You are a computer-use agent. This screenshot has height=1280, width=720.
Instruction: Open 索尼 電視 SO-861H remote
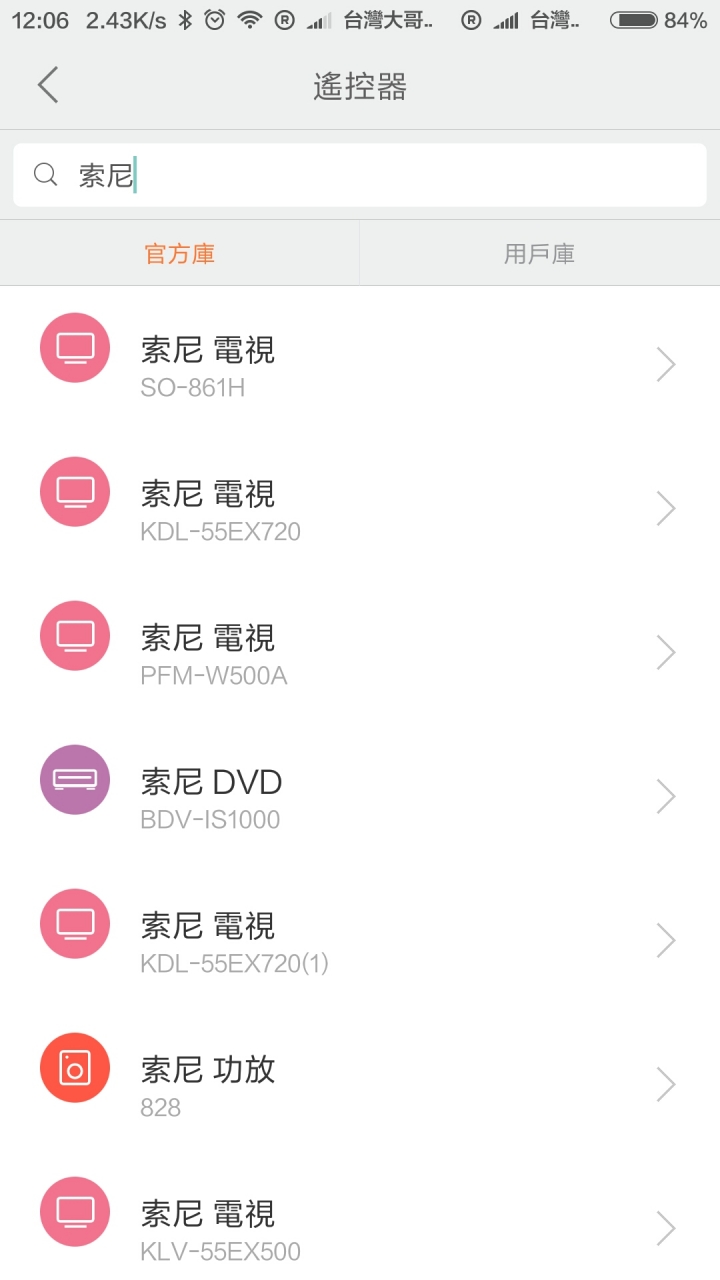360,366
